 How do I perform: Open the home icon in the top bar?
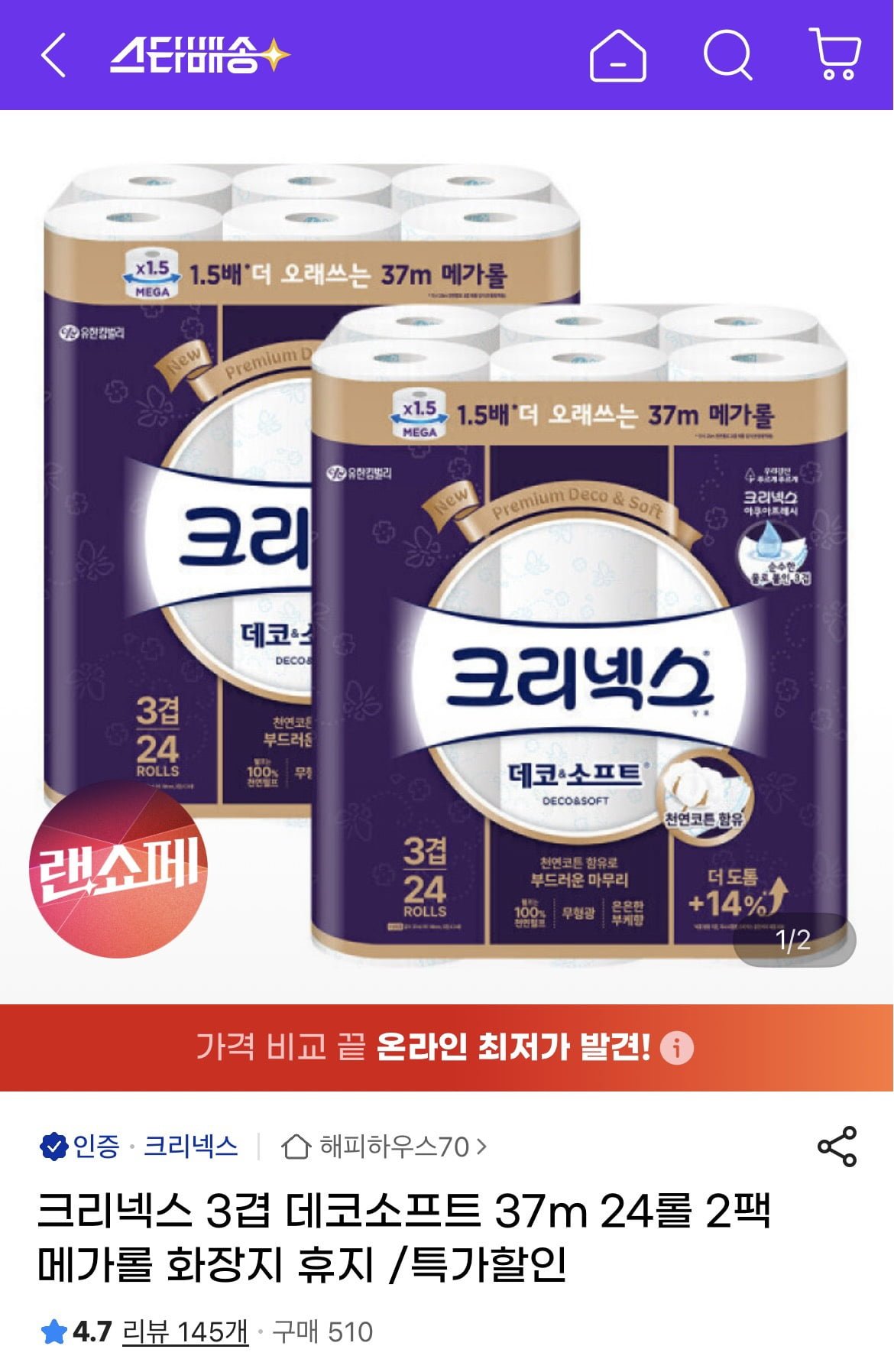pos(617,55)
